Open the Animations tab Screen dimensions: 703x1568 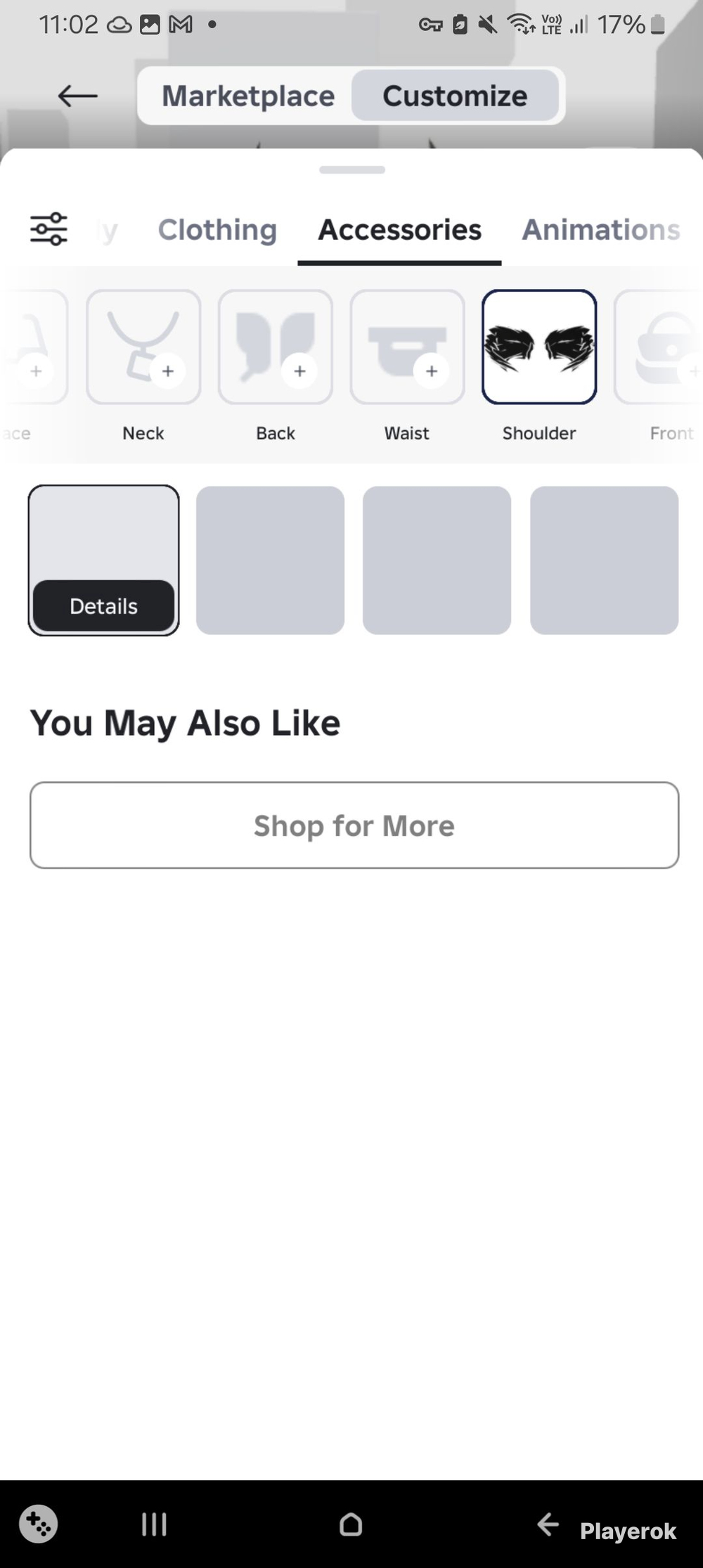point(600,230)
